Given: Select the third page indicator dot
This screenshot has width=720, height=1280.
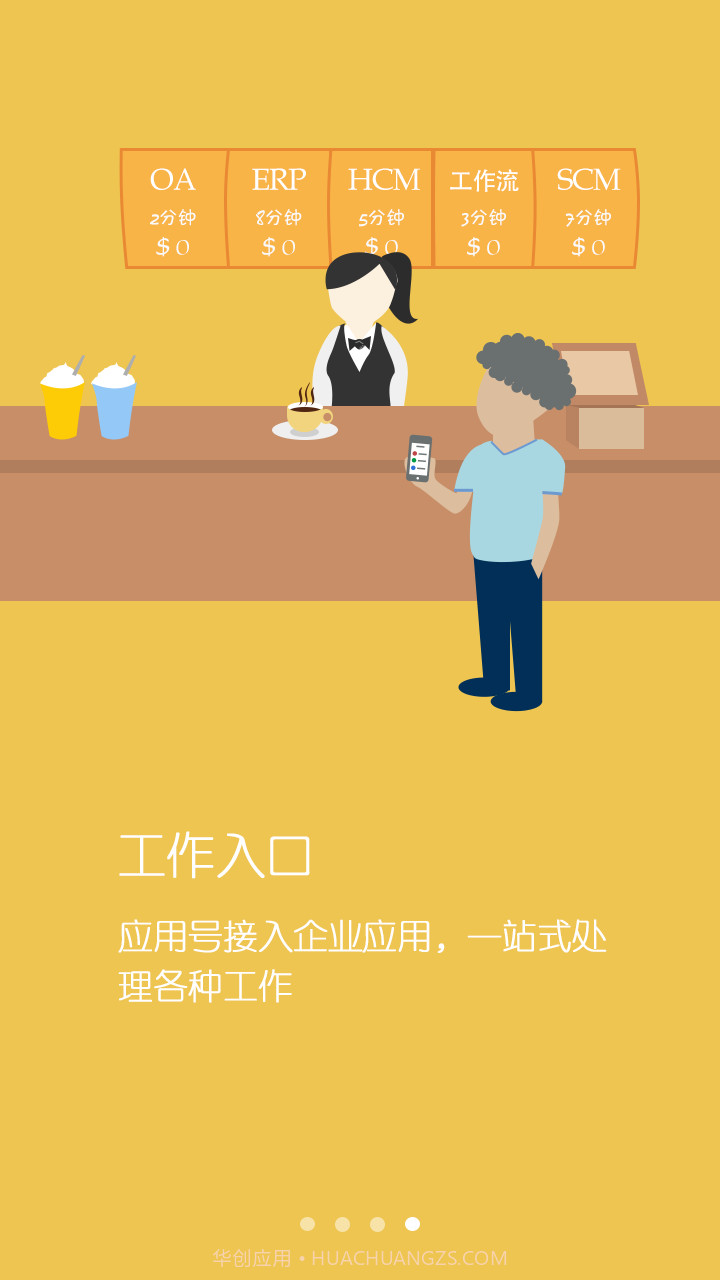Looking at the screenshot, I should pos(375,1222).
